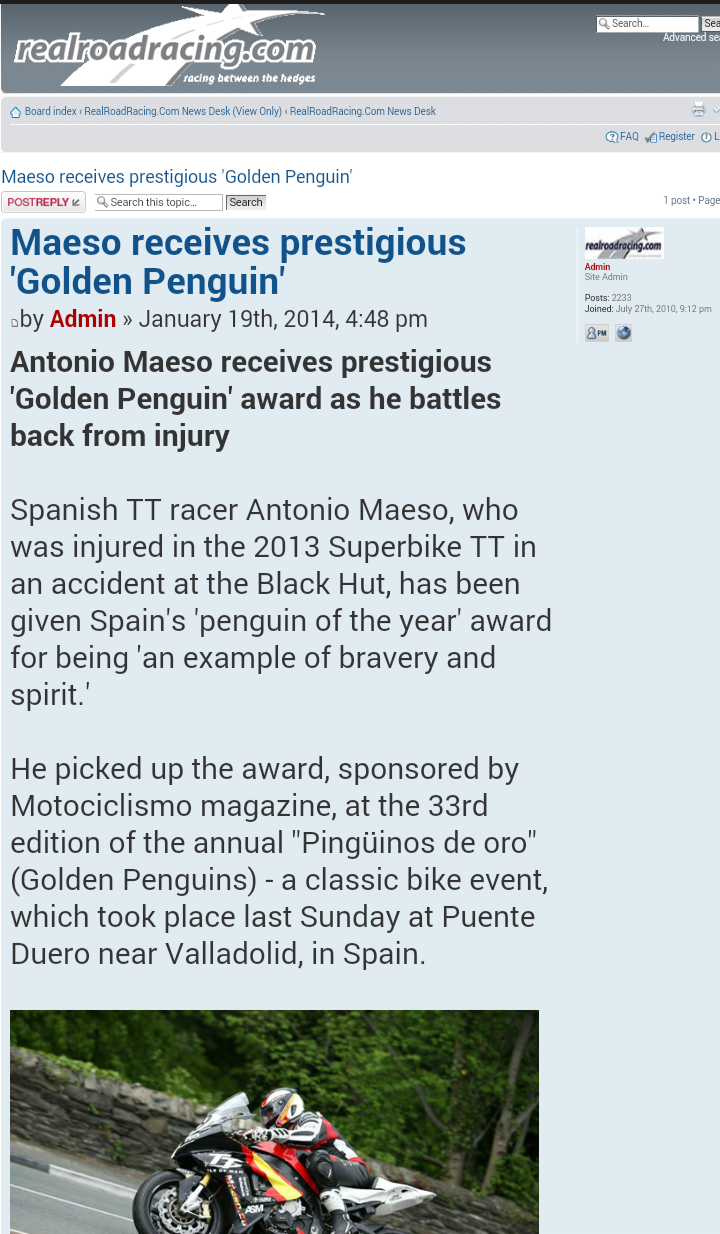
Task: Open the Register link
Action: point(676,137)
